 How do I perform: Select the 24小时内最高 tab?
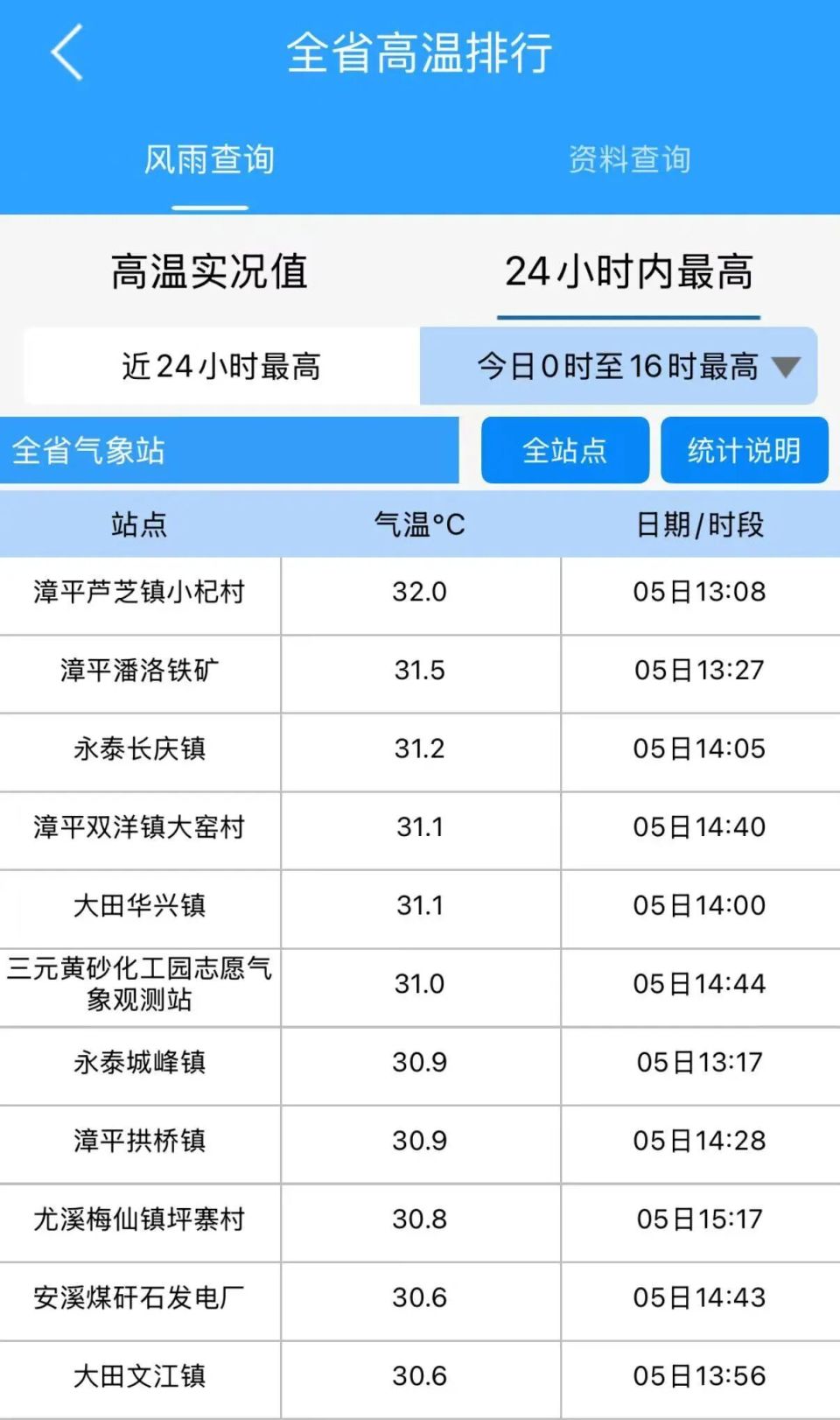[629, 273]
